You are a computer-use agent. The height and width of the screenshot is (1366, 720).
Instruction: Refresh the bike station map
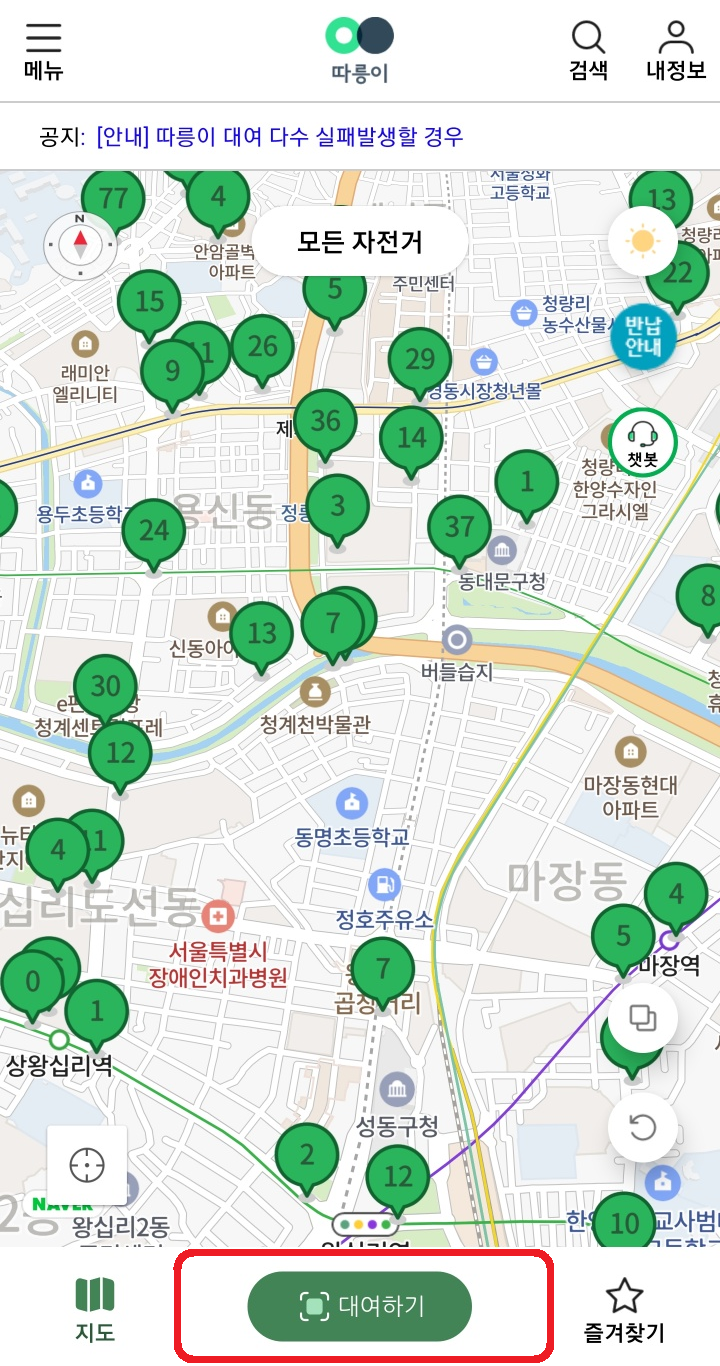(642, 1127)
